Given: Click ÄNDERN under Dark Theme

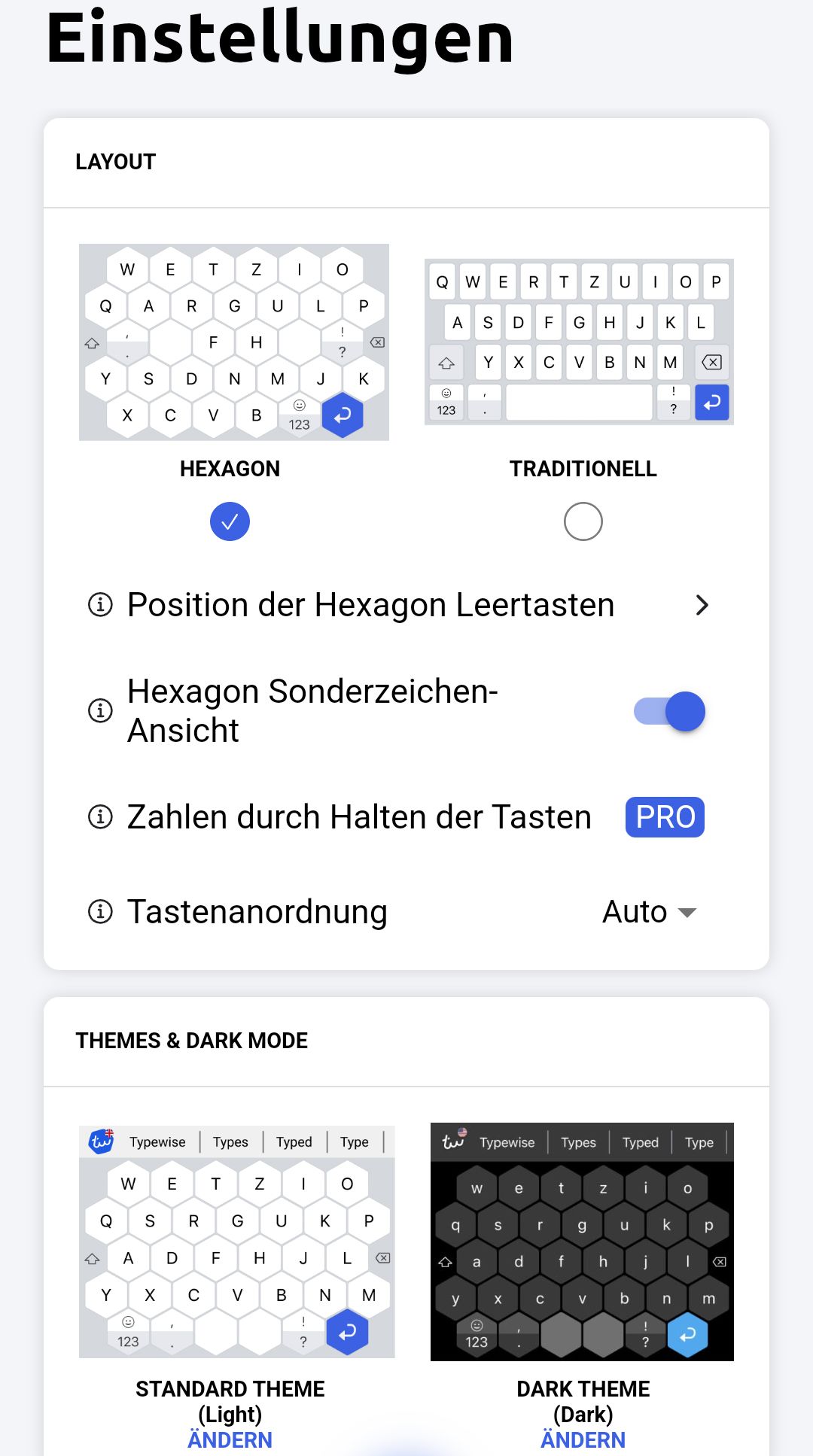Looking at the screenshot, I should (582, 1439).
